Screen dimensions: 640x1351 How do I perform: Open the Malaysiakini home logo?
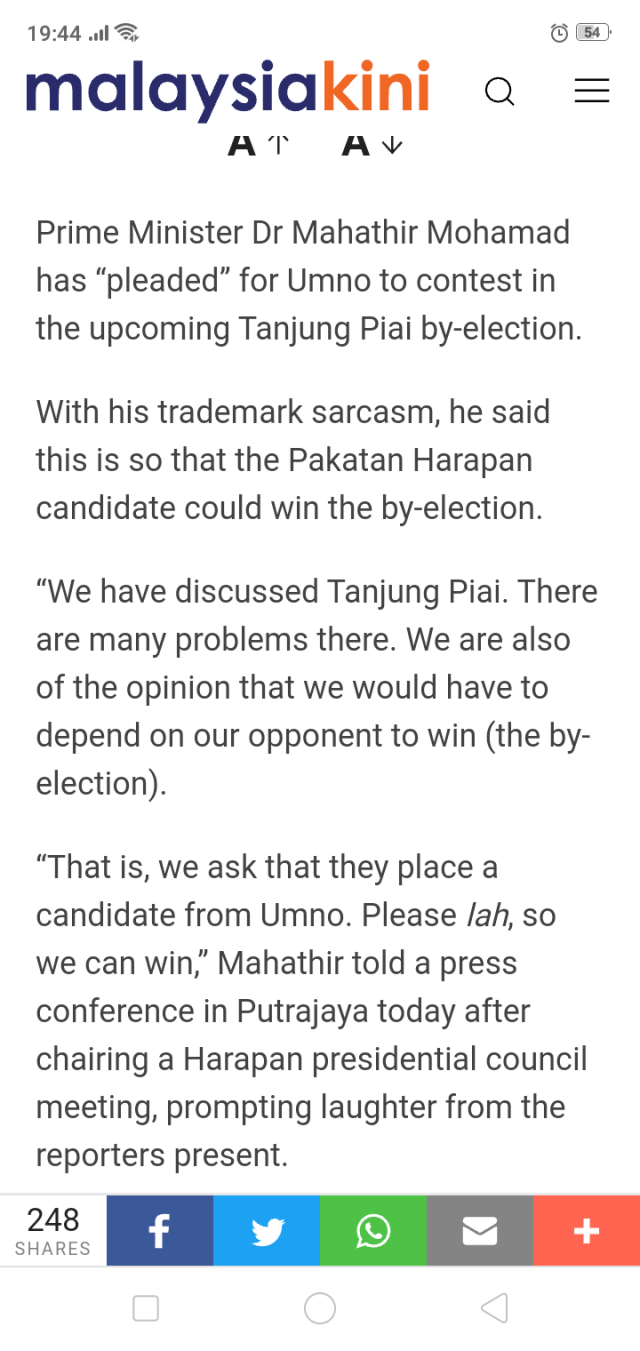pos(228,88)
